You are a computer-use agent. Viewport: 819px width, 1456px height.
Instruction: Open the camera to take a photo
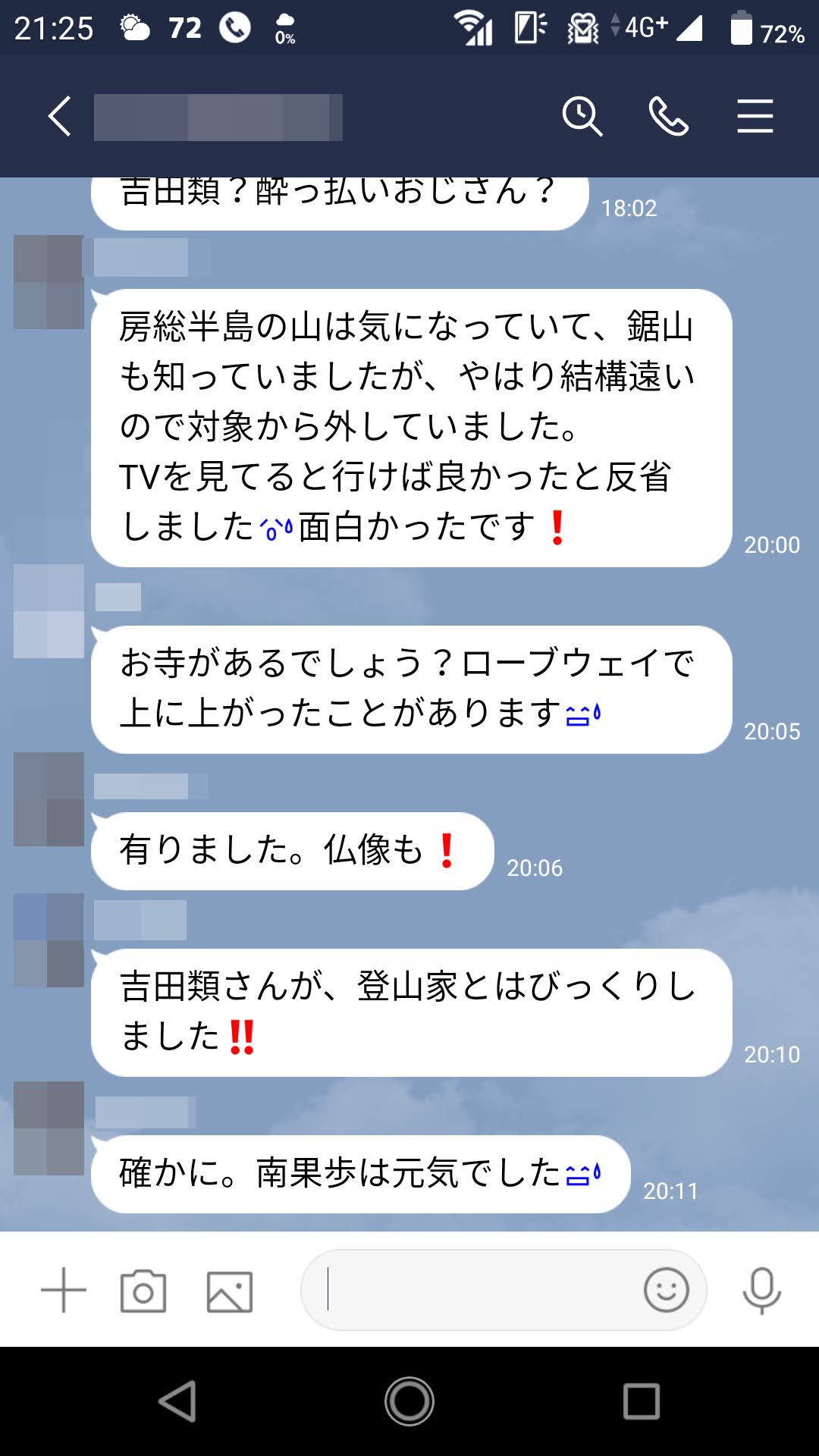pyautogui.click(x=143, y=1290)
